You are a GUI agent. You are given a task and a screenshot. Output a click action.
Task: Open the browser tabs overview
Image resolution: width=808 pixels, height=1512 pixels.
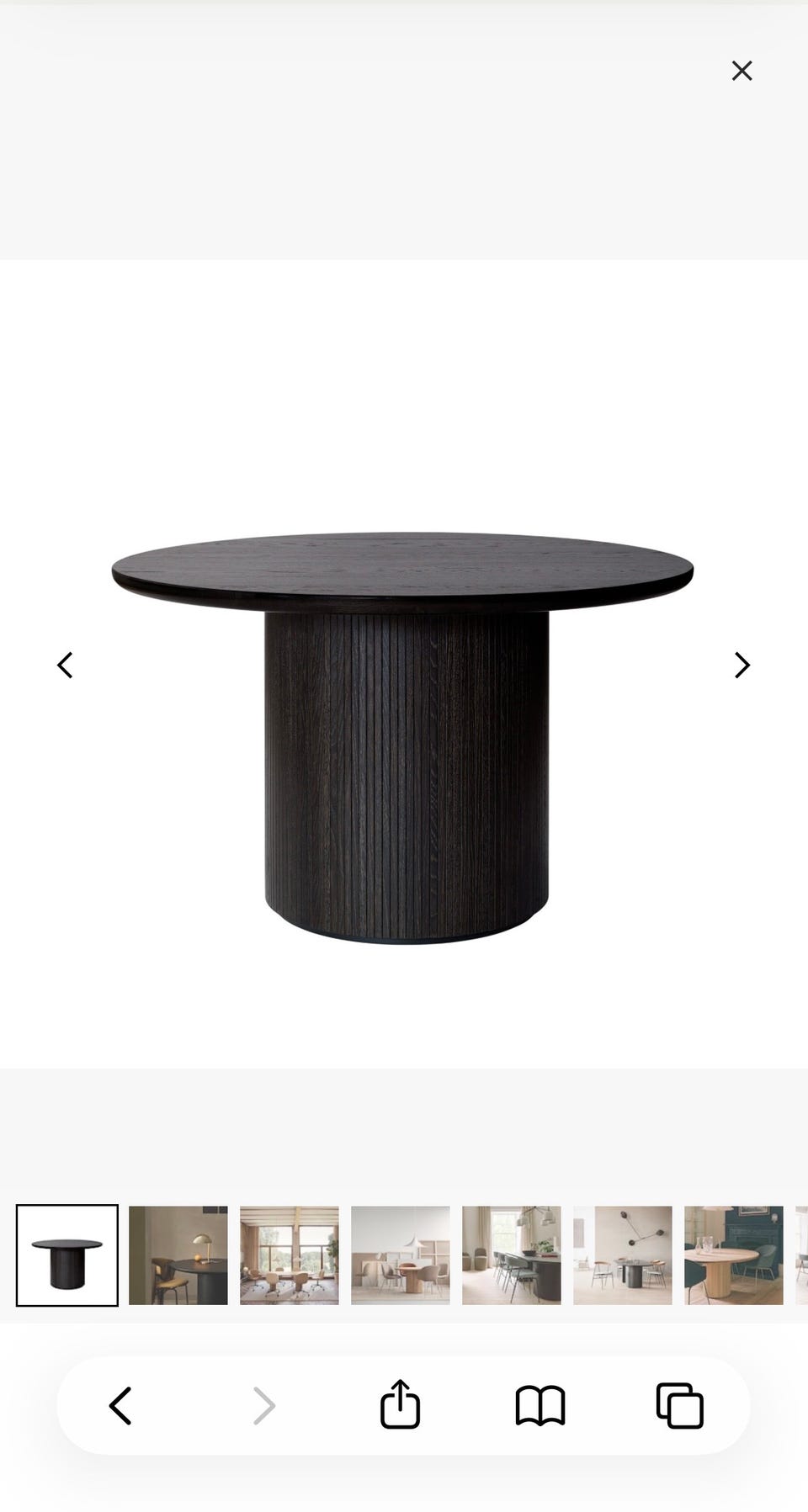[680, 1405]
